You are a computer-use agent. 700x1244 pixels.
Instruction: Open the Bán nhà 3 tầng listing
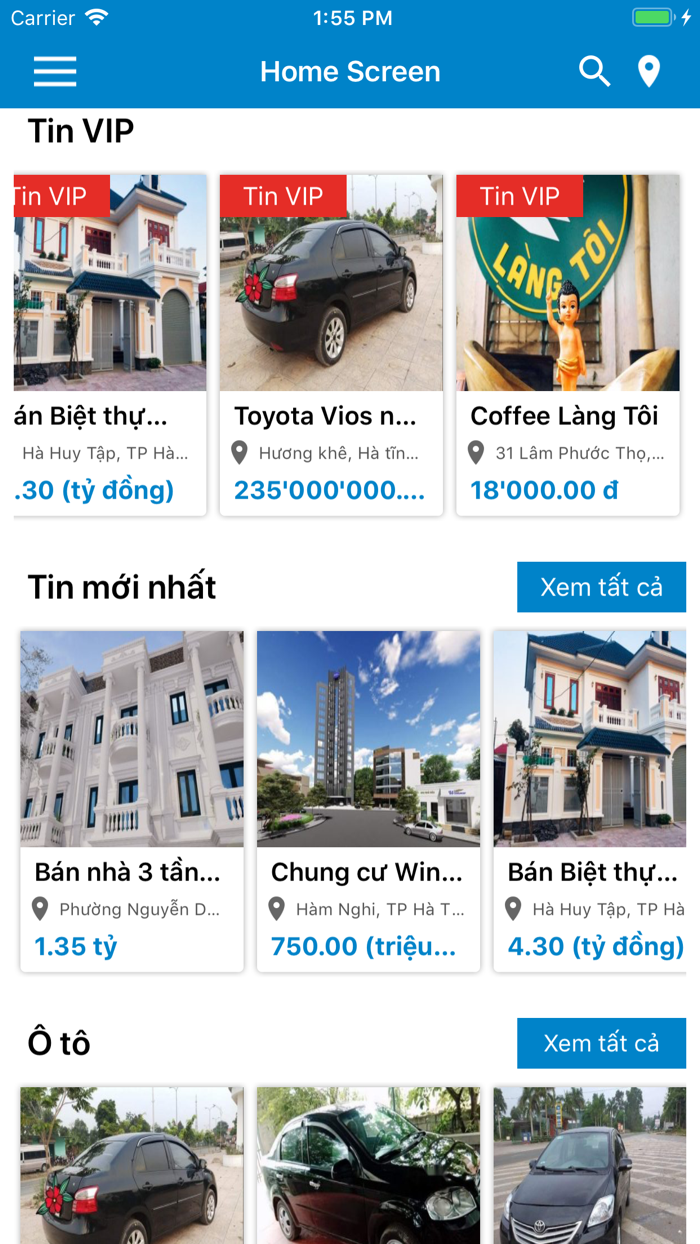click(x=132, y=800)
